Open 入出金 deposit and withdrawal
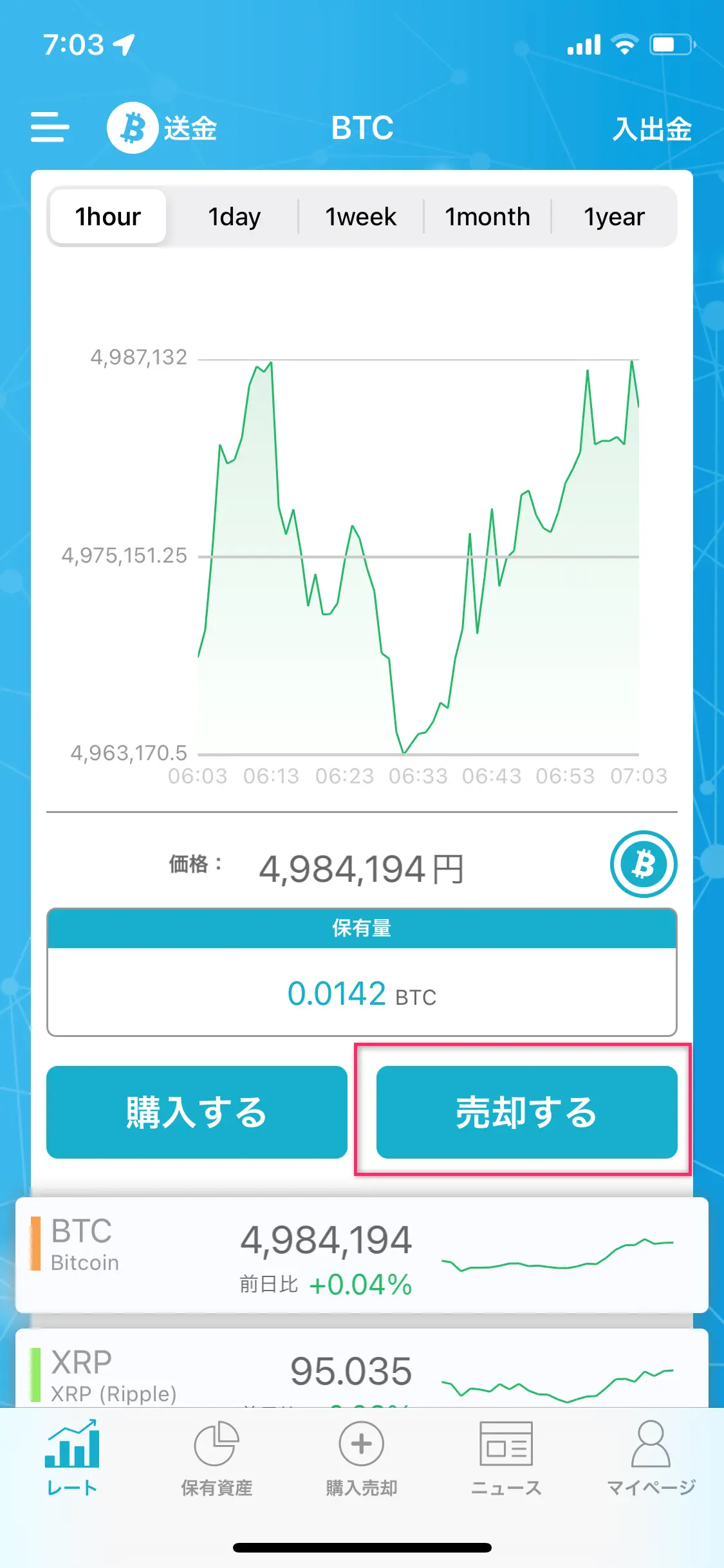The height and width of the screenshot is (1568, 724). pos(651,129)
